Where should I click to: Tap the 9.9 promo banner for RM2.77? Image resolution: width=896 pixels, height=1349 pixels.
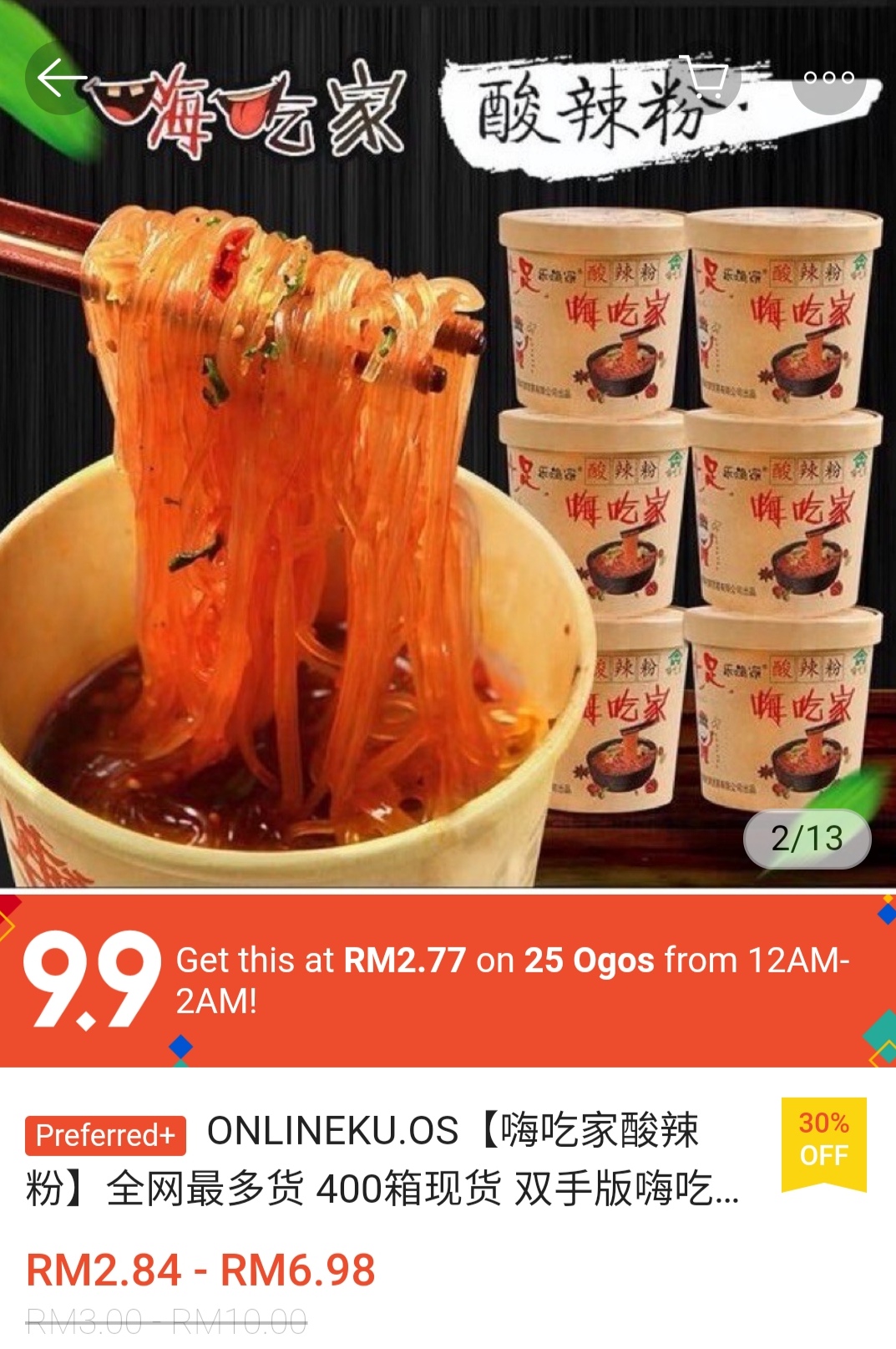(x=448, y=981)
